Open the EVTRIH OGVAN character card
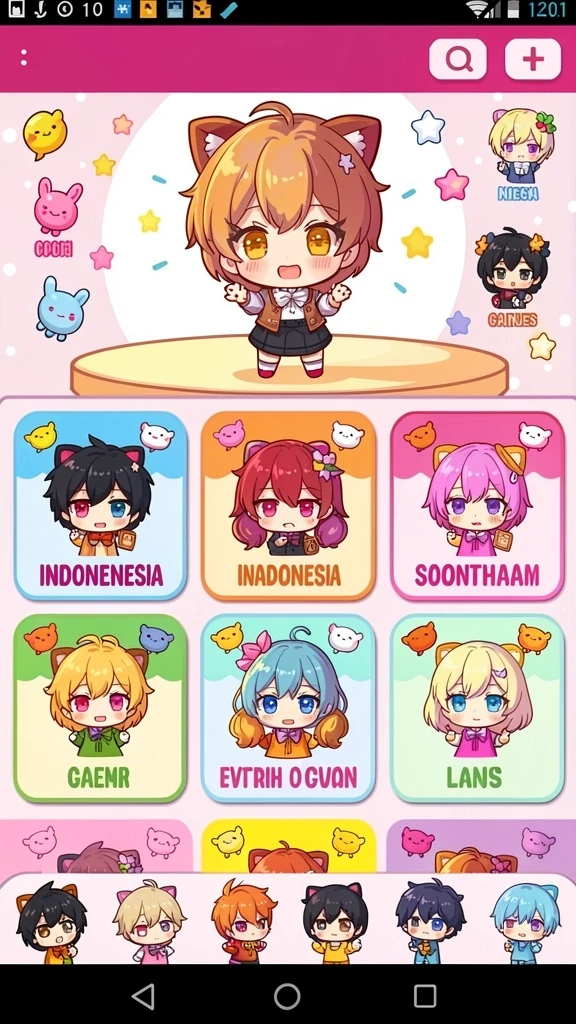 (288, 708)
